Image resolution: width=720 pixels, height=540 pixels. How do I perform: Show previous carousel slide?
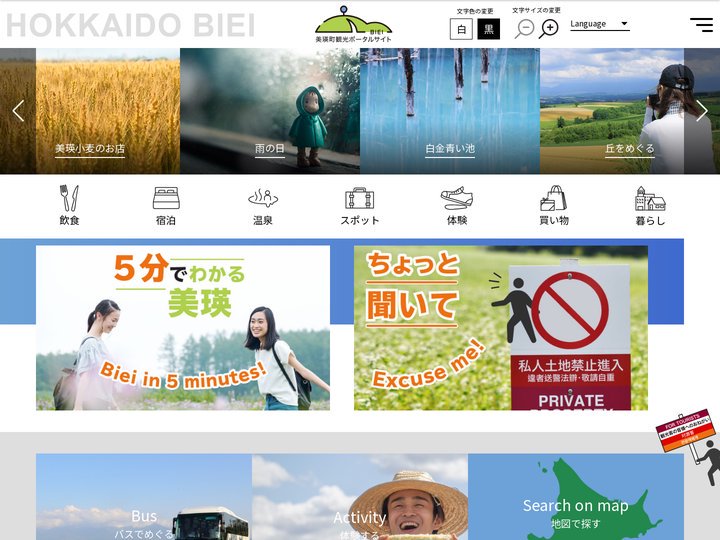17,111
